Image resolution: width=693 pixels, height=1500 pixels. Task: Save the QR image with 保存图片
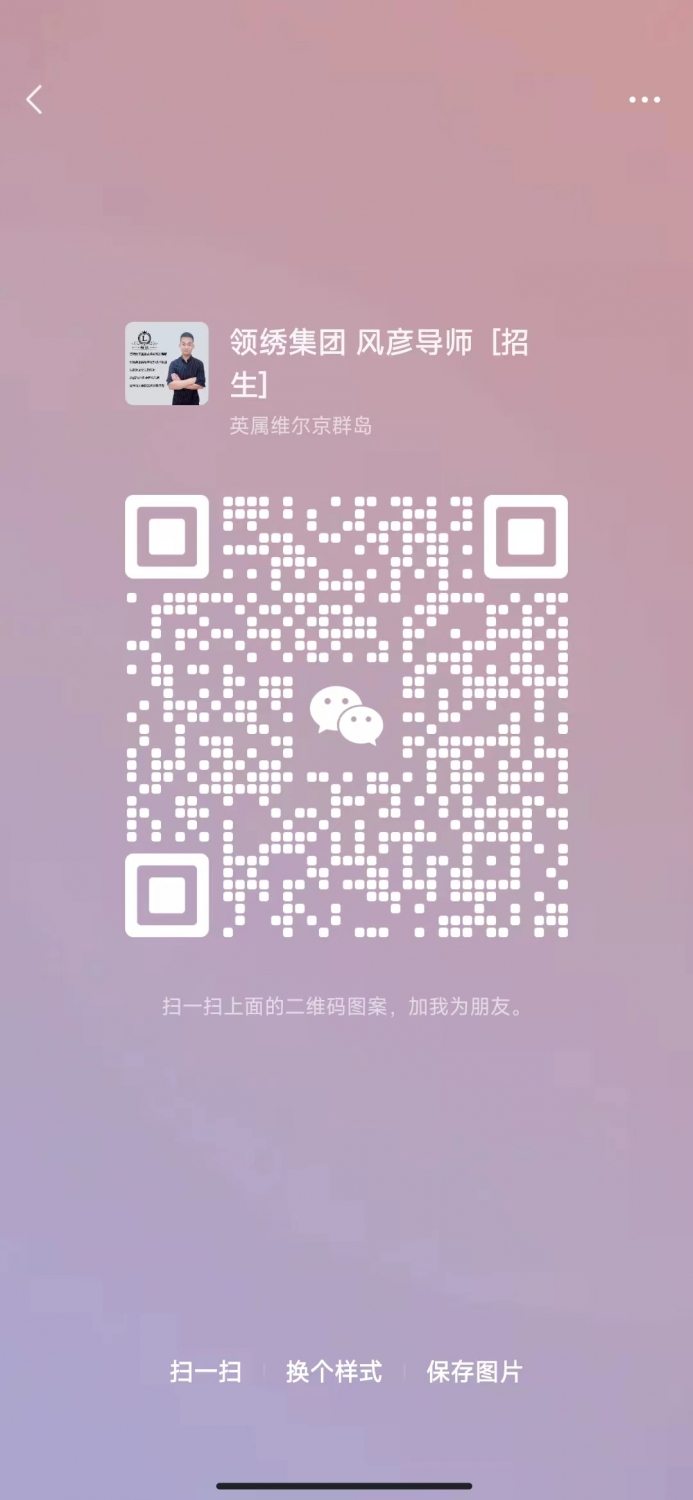474,1372
